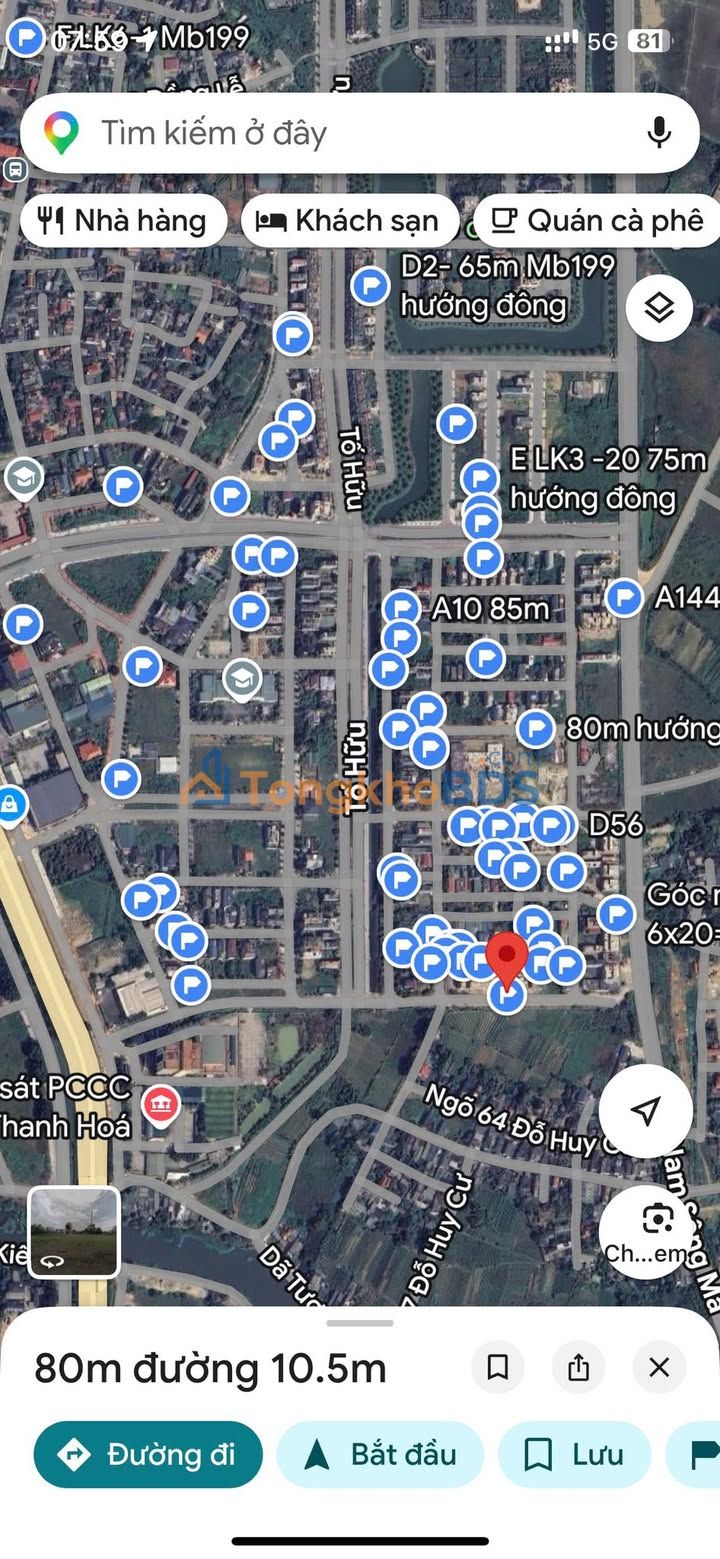Screen dimensions: 720x1559
Task: Open the E LK3 -20 75m marker
Action: click(480, 479)
